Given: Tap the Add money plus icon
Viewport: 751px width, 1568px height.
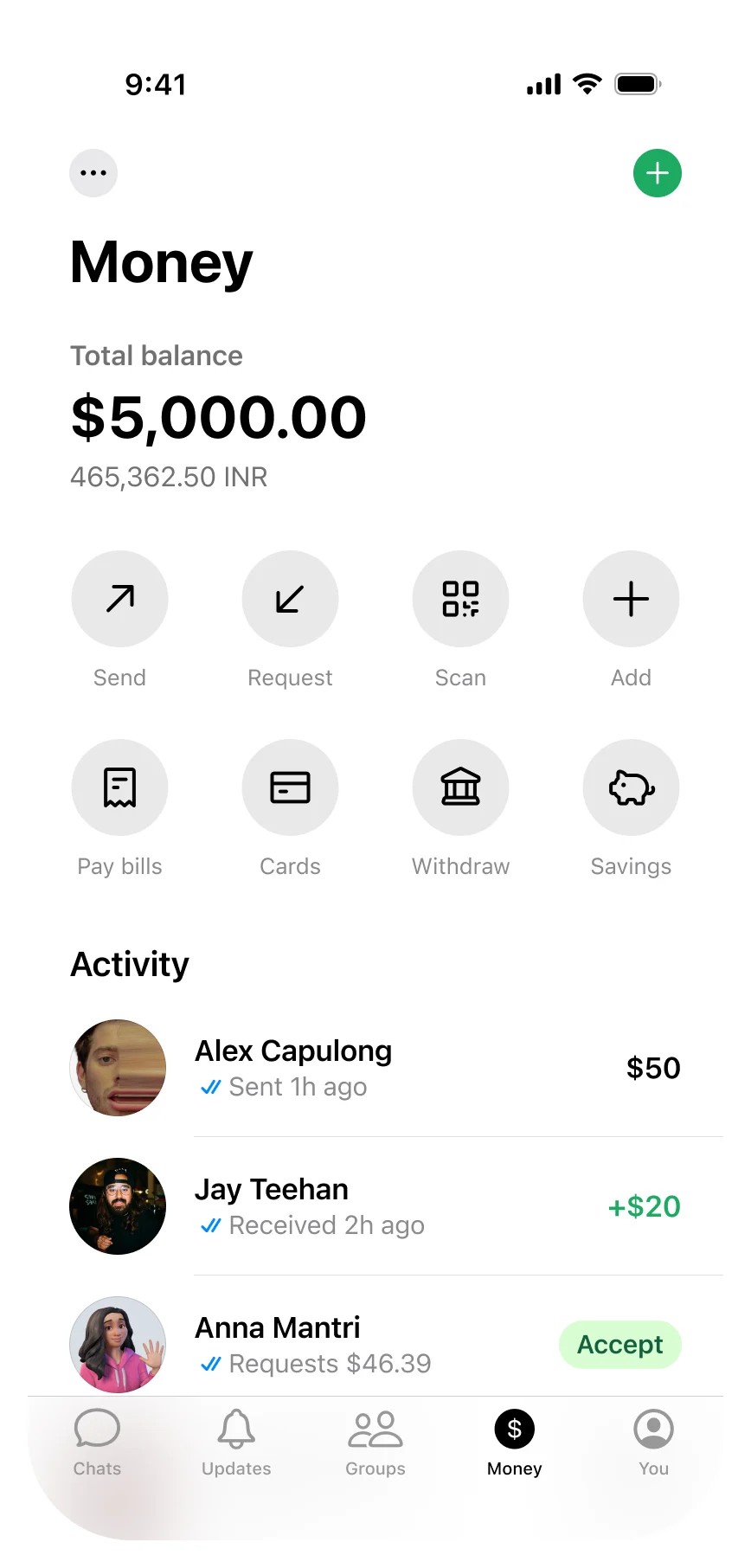Looking at the screenshot, I should (631, 599).
